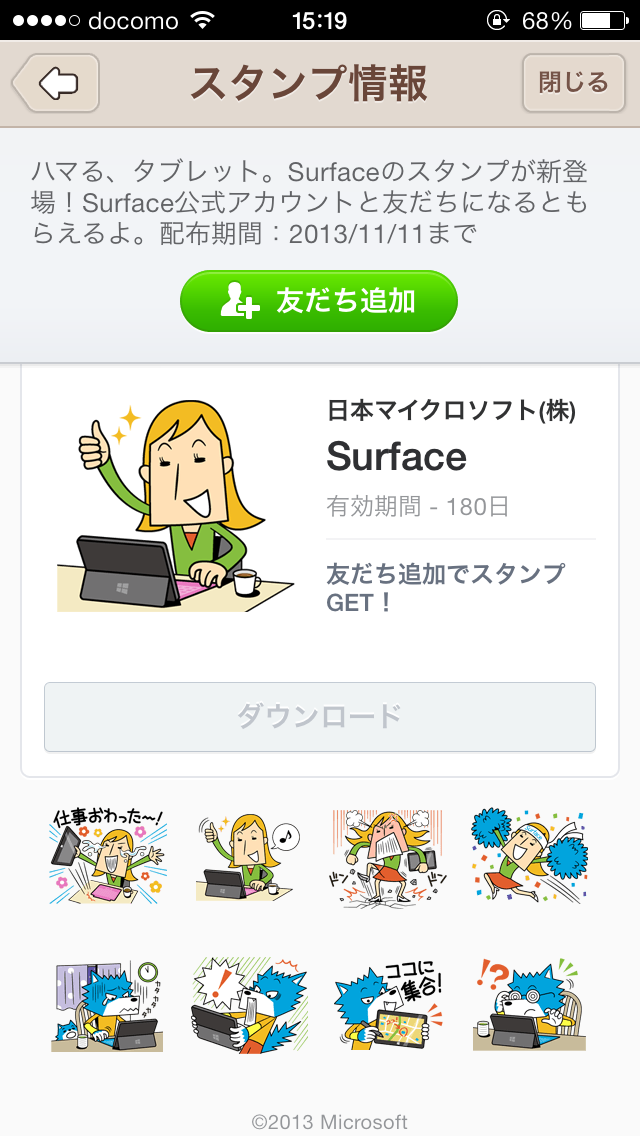Preview the surprised wolf with exclamation sticker

coord(249,1004)
